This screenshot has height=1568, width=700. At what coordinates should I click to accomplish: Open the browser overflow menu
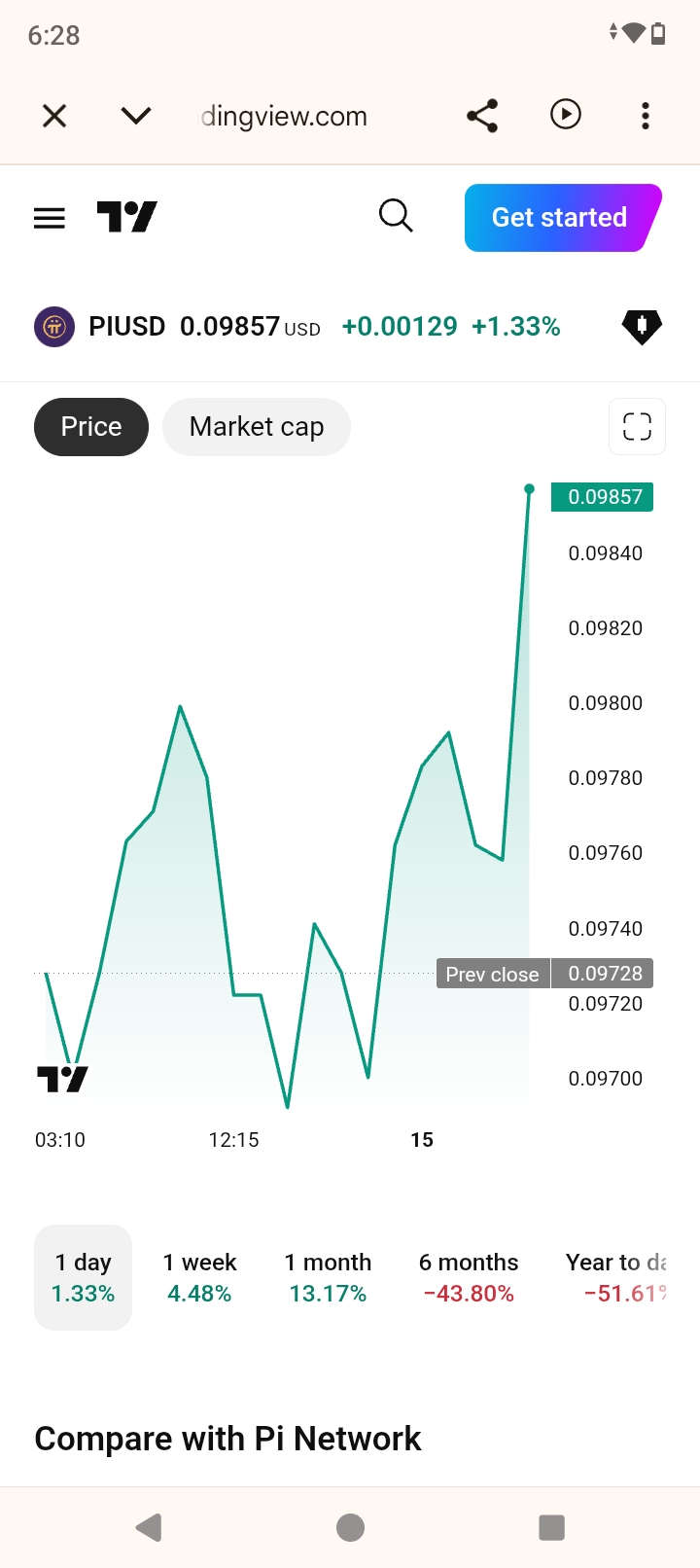point(646,116)
